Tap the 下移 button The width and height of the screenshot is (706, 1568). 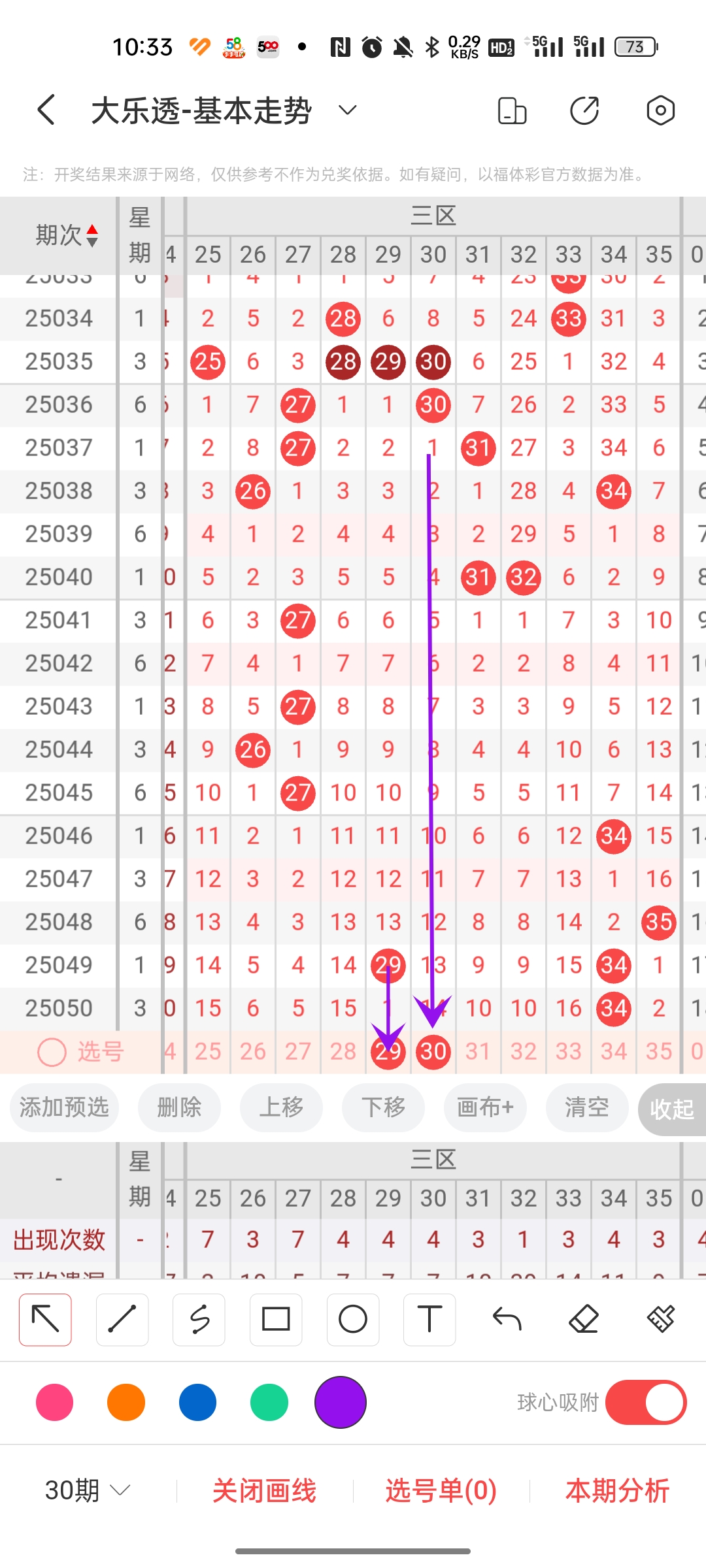383,1107
